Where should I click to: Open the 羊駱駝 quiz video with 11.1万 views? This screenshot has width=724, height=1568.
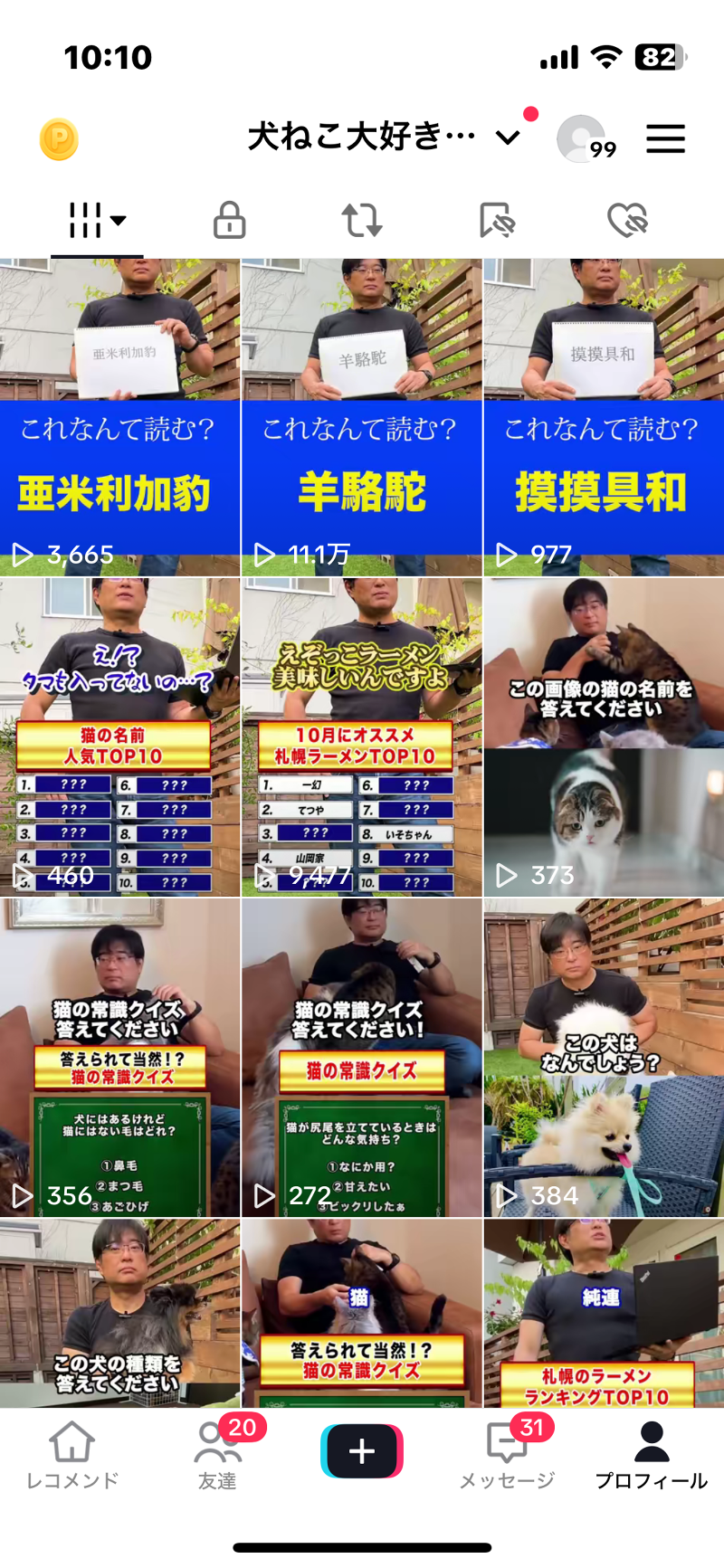(x=362, y=407)
